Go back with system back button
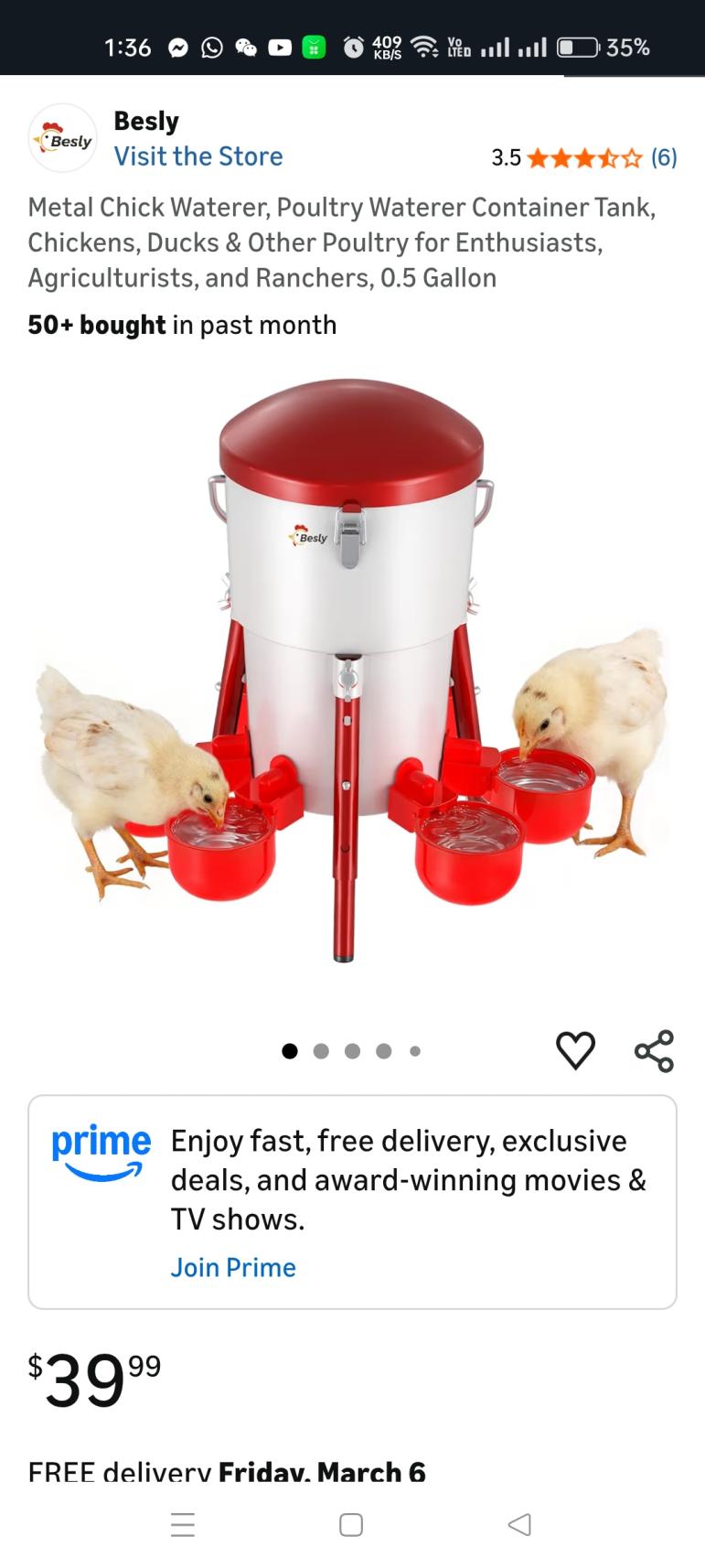 (519, 1524)
